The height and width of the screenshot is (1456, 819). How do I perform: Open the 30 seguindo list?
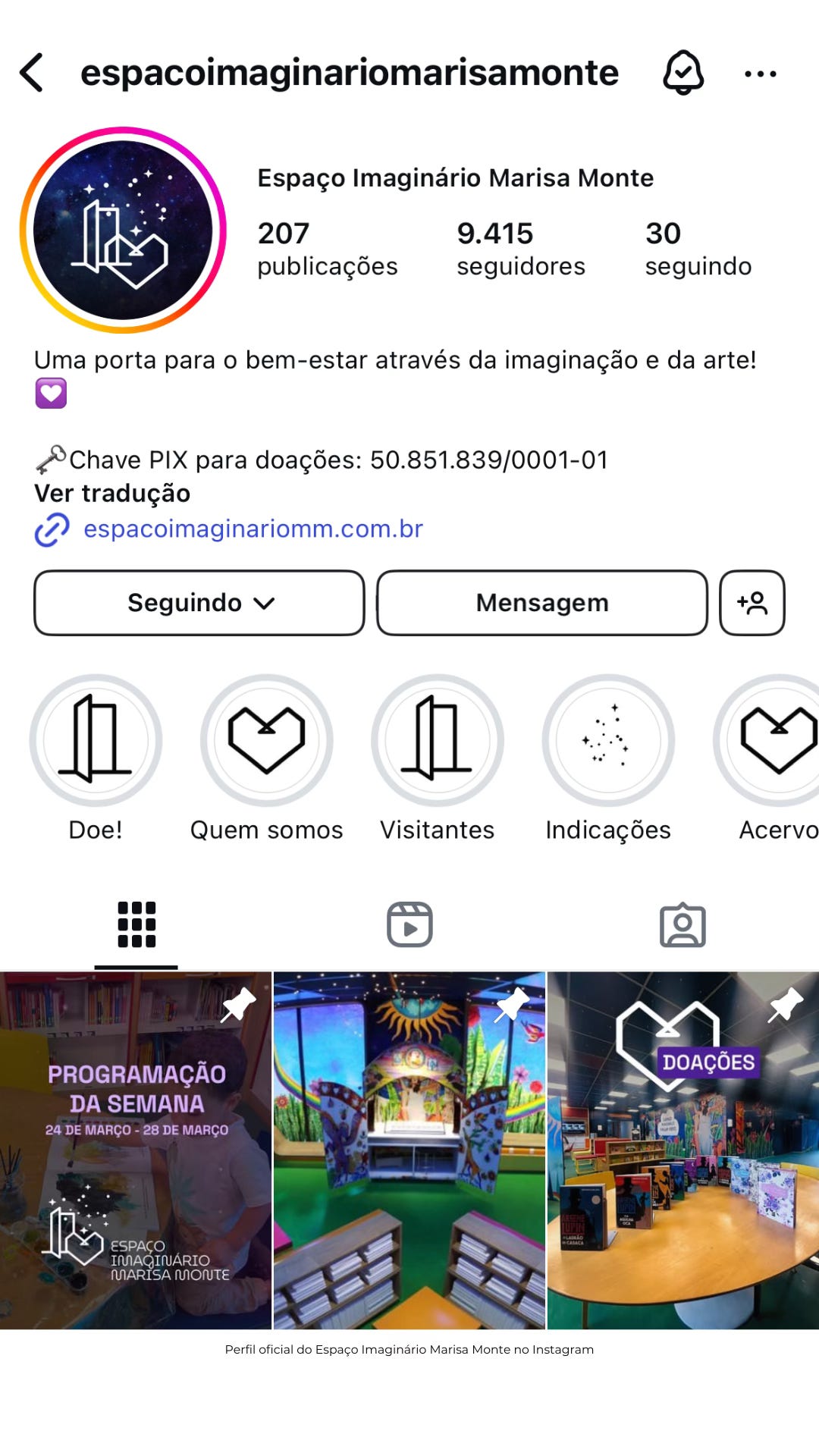click(698, 249)
